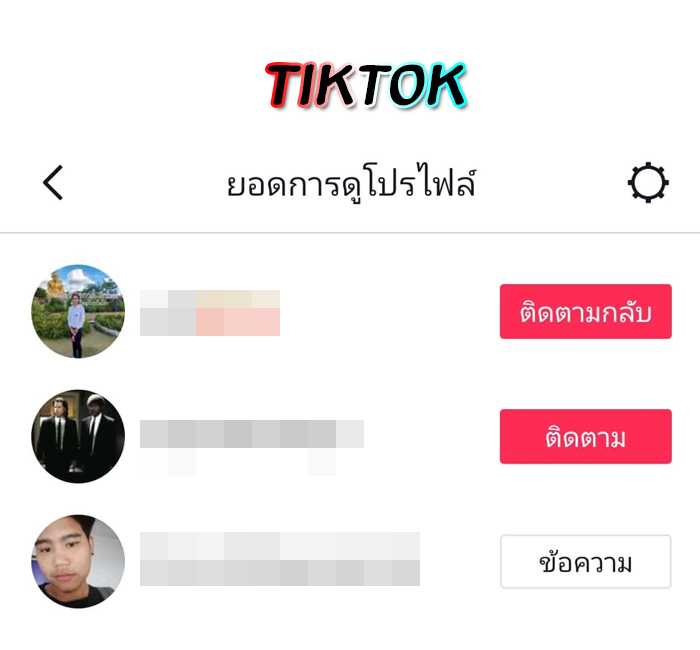
Task: Open profile with selfie face avatar
Action: 78,561
